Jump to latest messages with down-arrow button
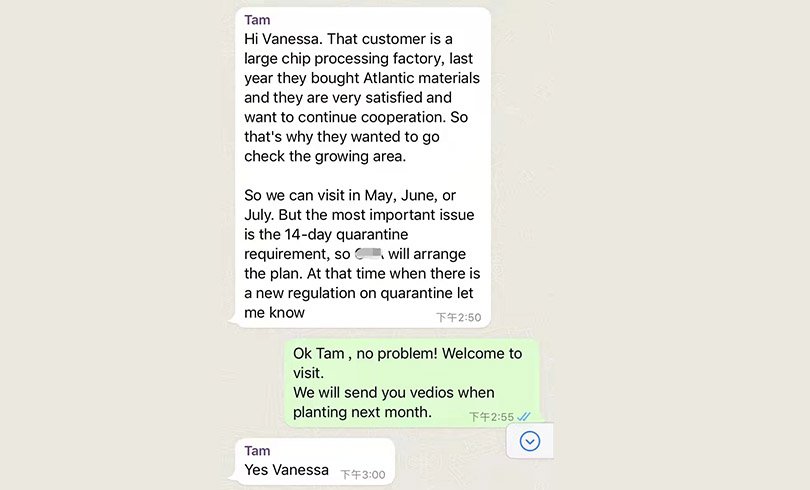 point(530,441)
